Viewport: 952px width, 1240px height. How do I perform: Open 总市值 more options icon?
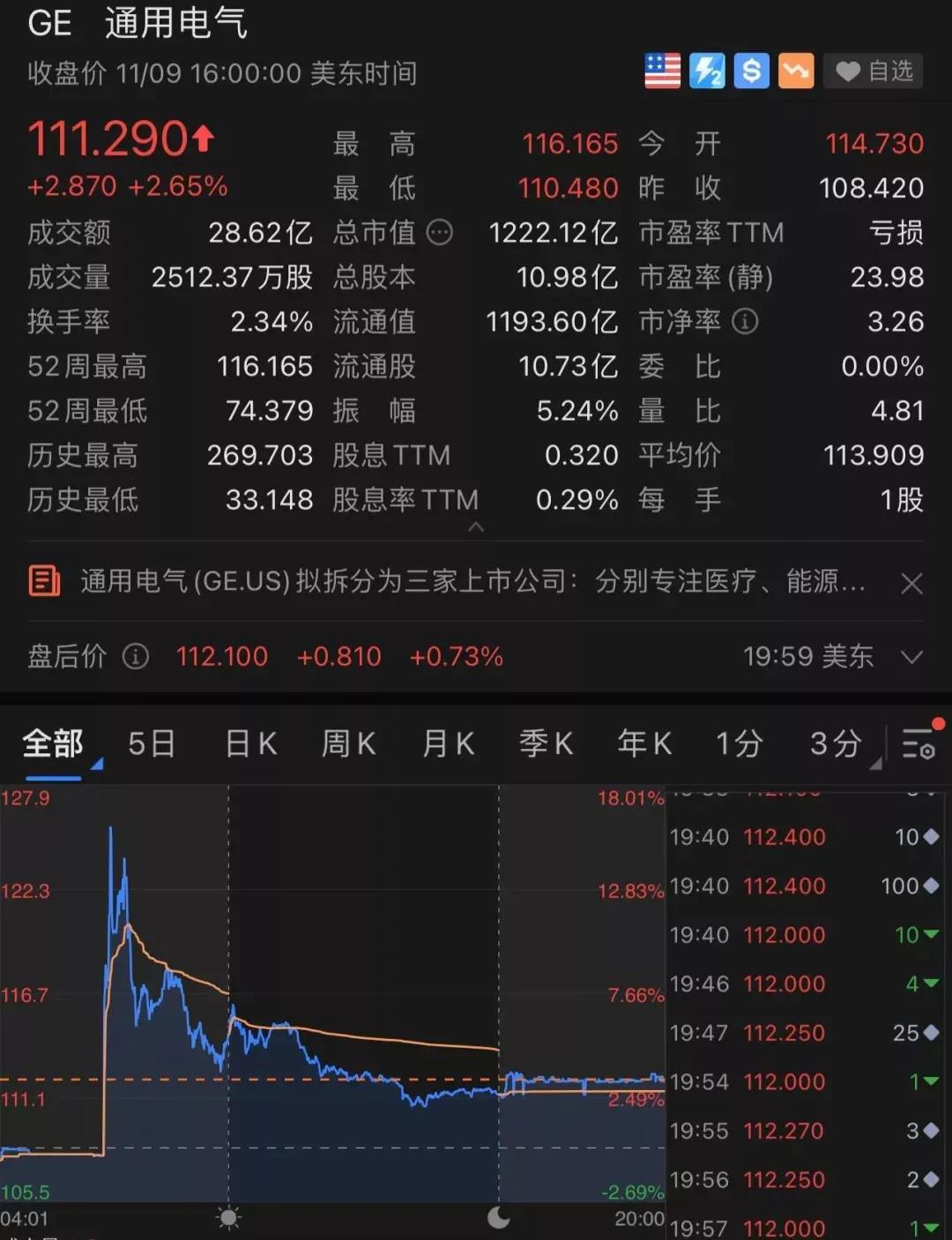(439, 233)
